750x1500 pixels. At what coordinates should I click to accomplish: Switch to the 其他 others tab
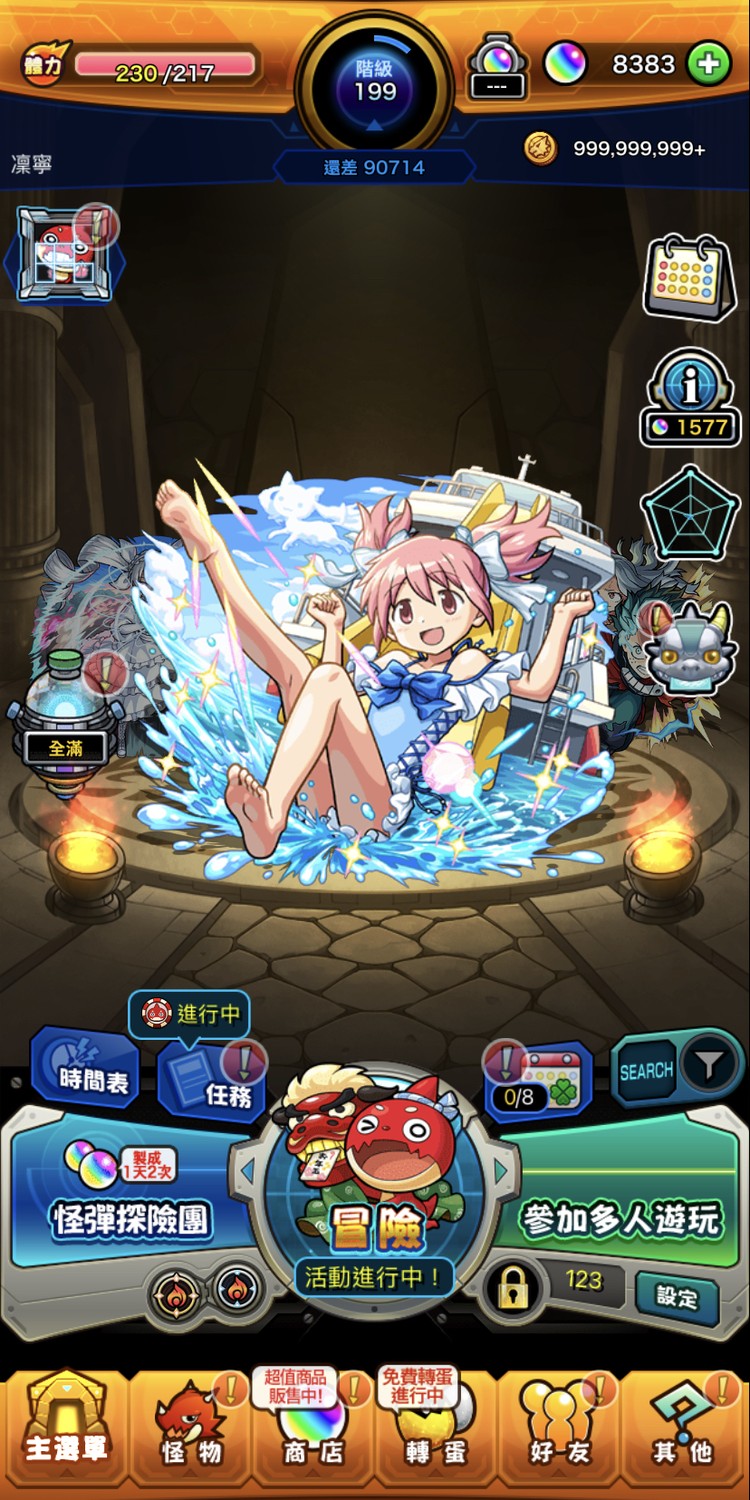[682, 1430]
